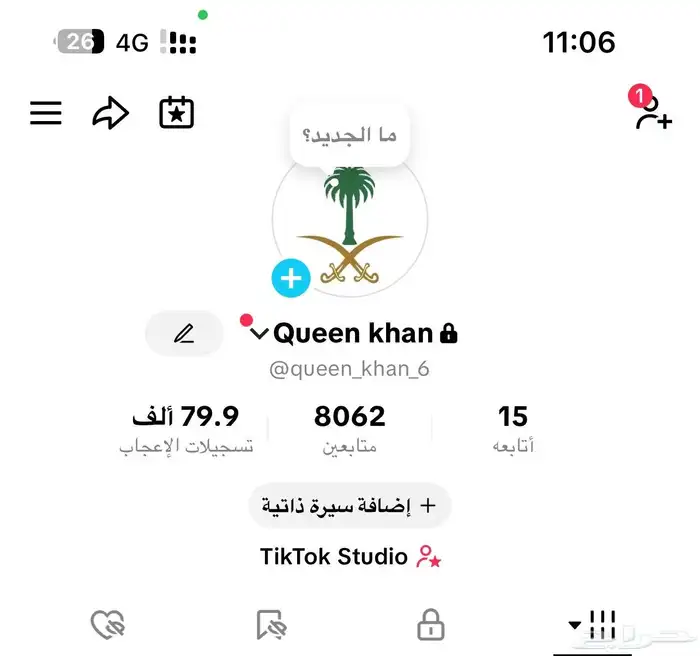Open the 8062 متابعين followers list
Viewport: 700px width, 656px height.
(349, 429)
